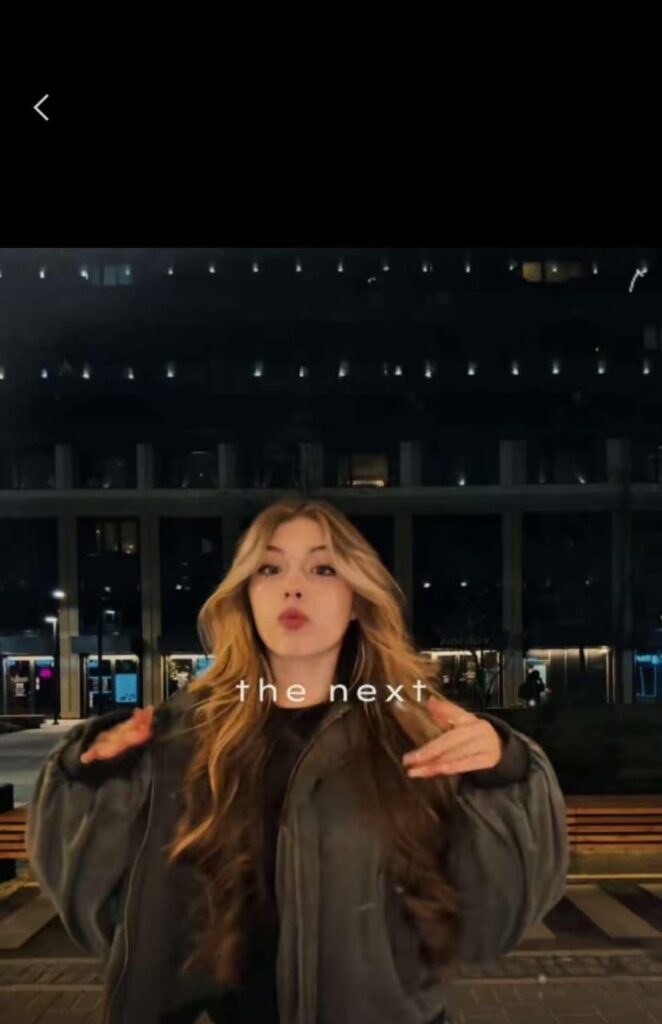The image size is (662, 1024).
Task: Go back using the top-left arrow
Action: (x=41, y=108)
